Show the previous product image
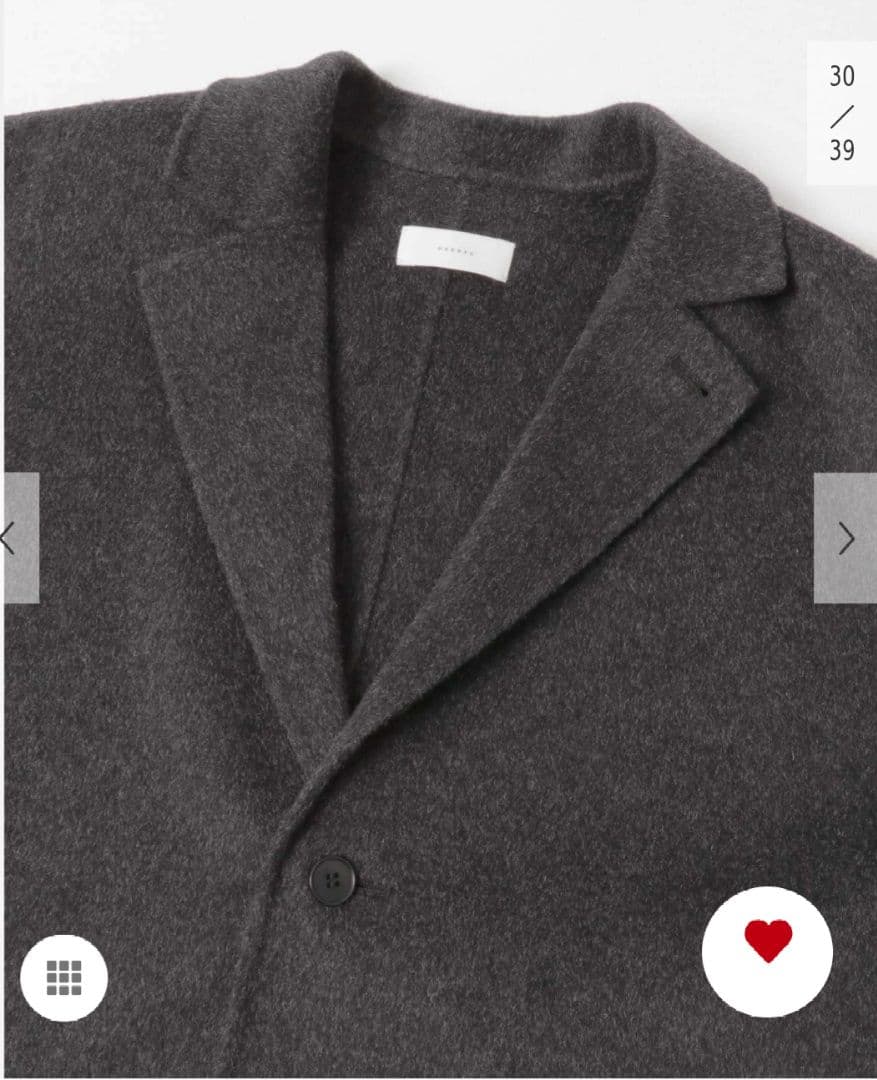Viewport: 877px width, 1080px height. (18, 538)
